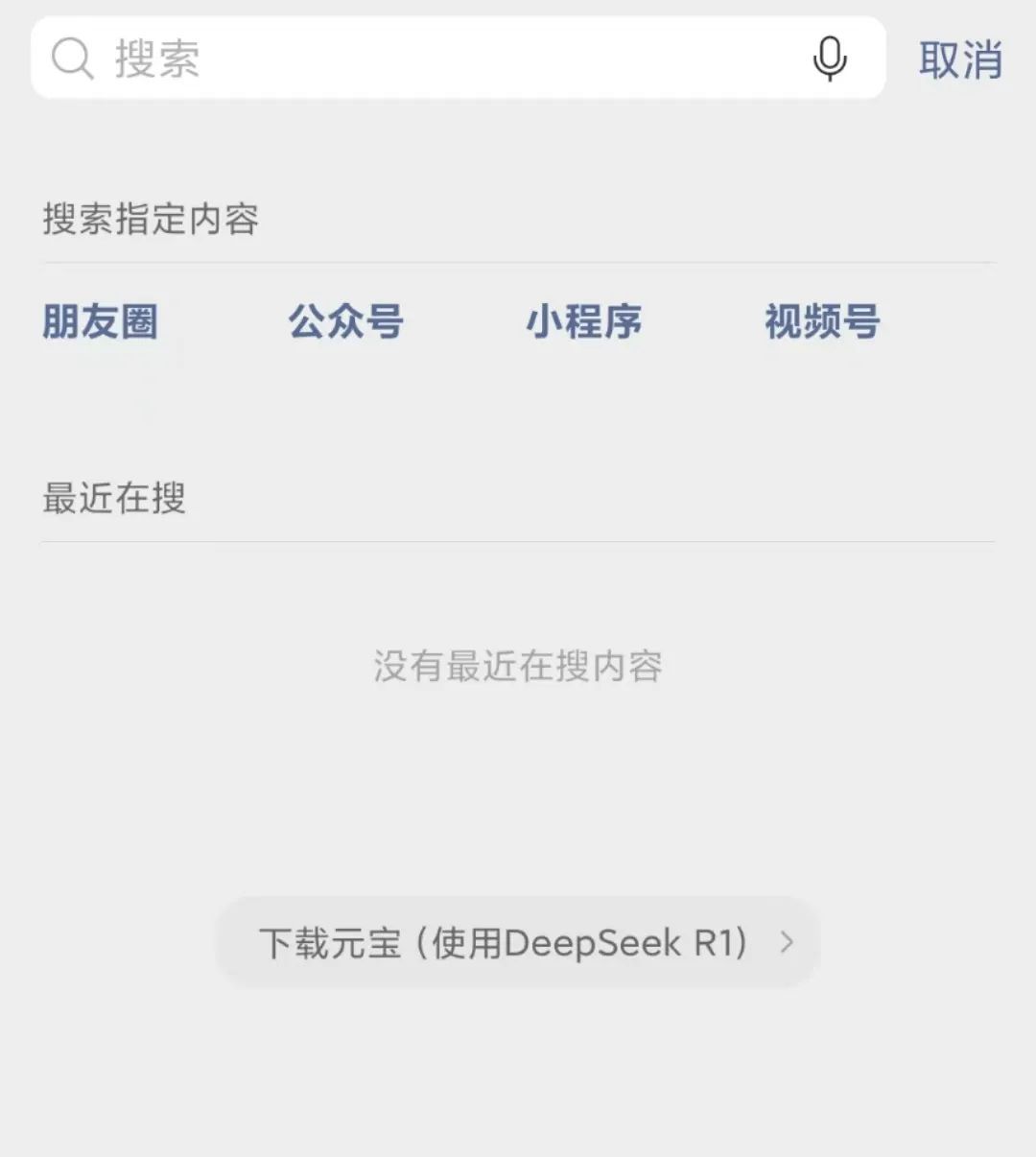The width and height of the screenshot is (1036, 1157).
Task: Tap 取消 to cancel the search
Action: (961, 61)
